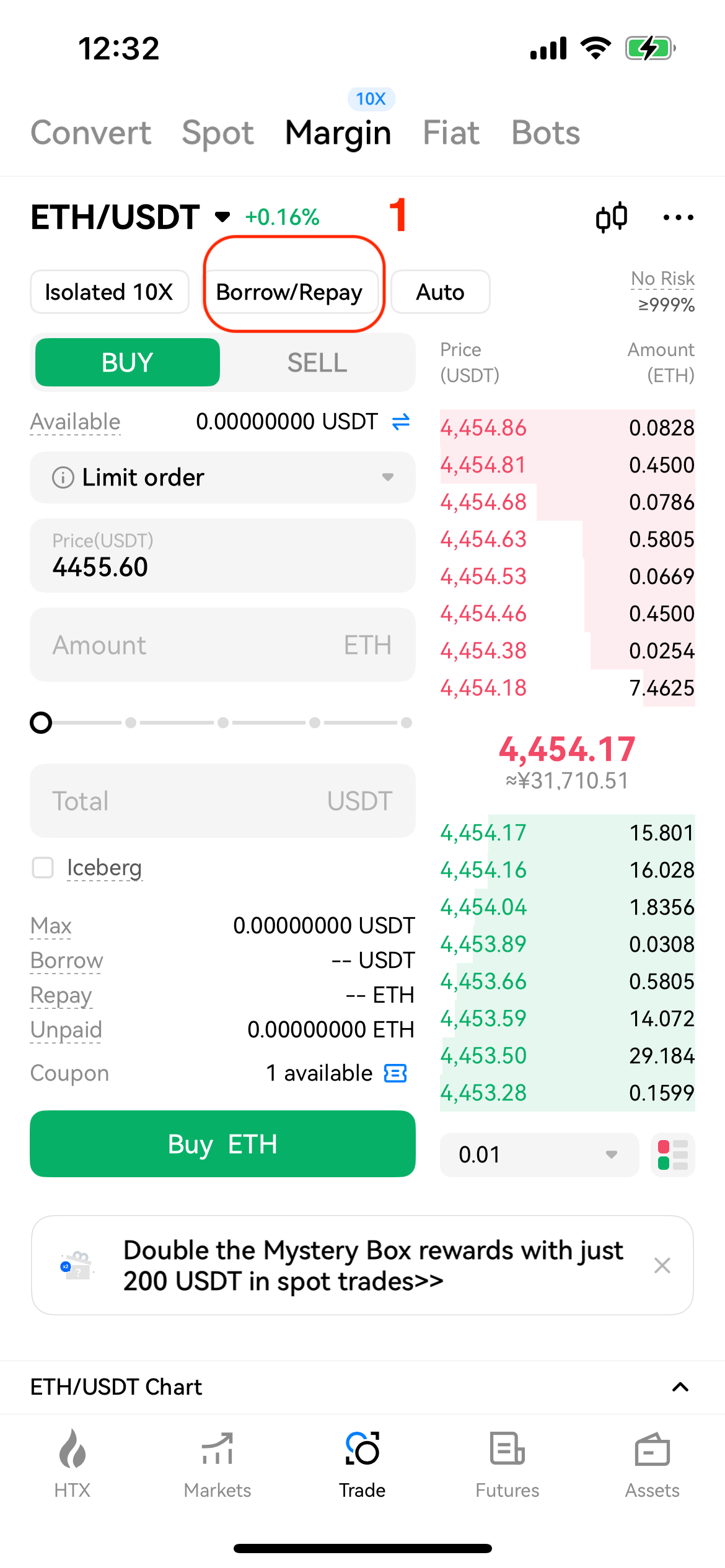This screenshot has width=725, height=1568.
Task: Open the Fiat tab
Action: [x=450, y=133]
